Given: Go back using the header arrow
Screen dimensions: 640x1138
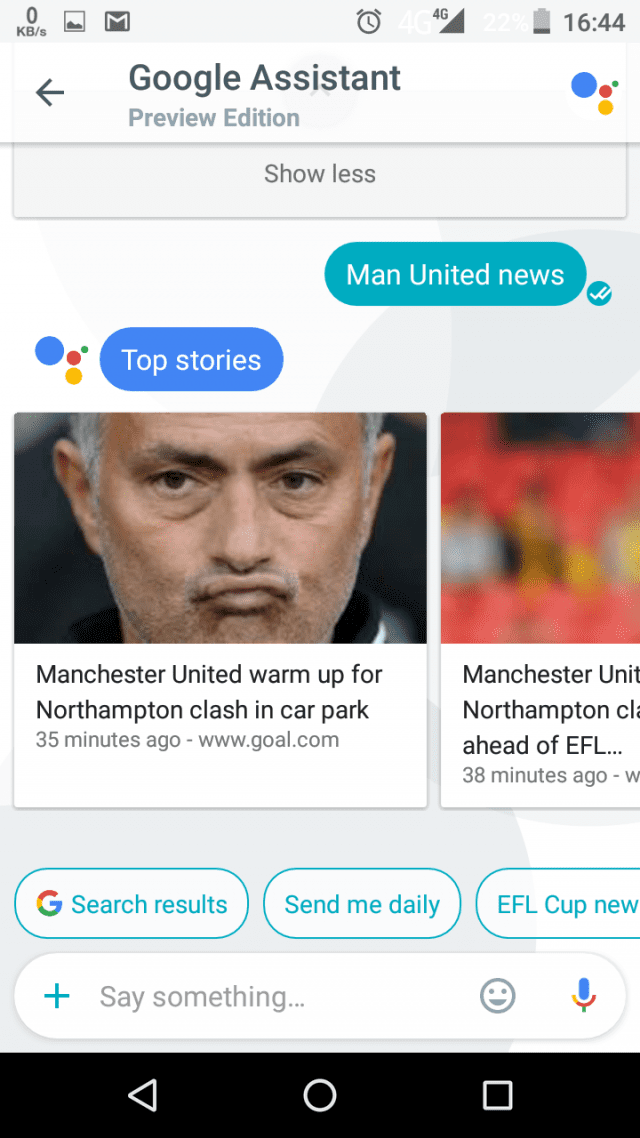Looking at the screenshot, I should pos(50,93).
